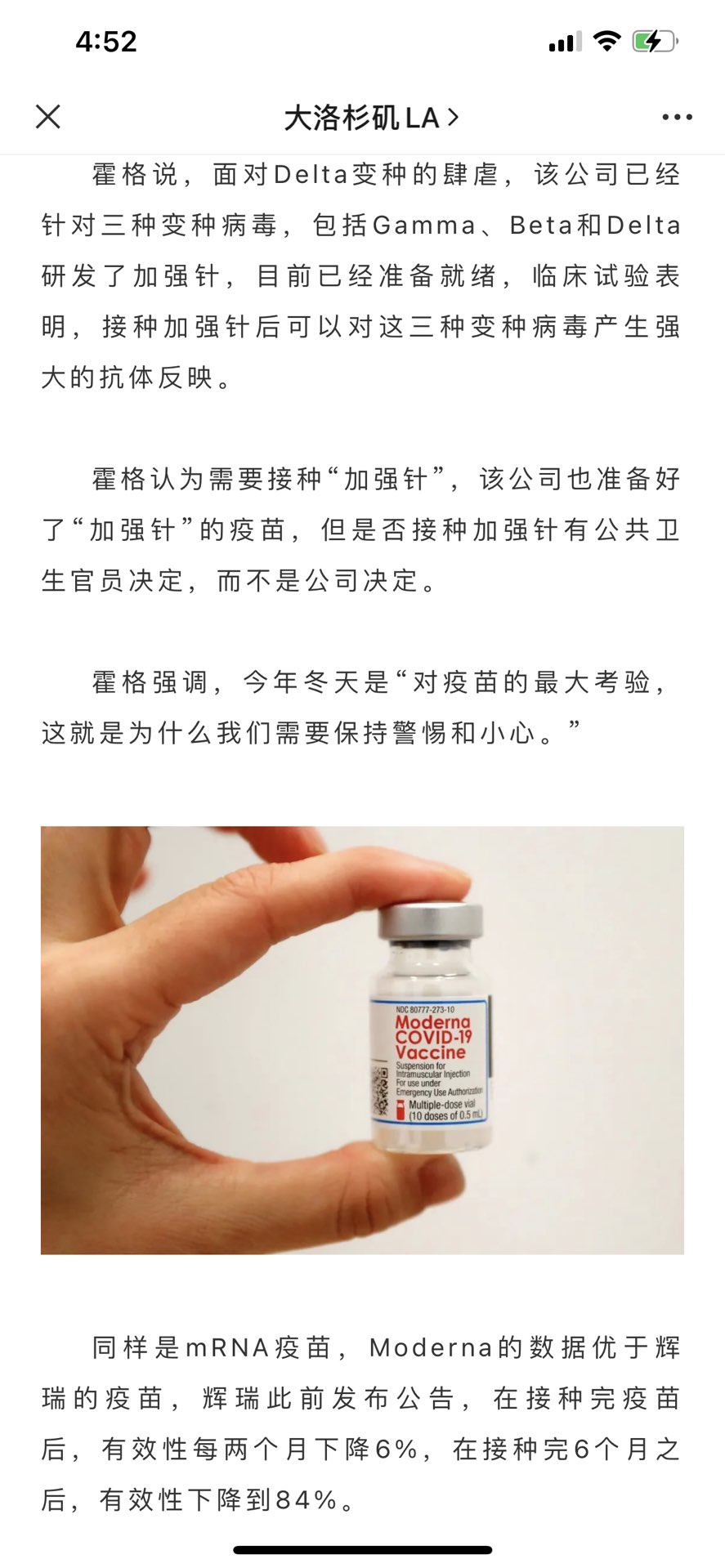Close the article with the X icon

point(48,117)
